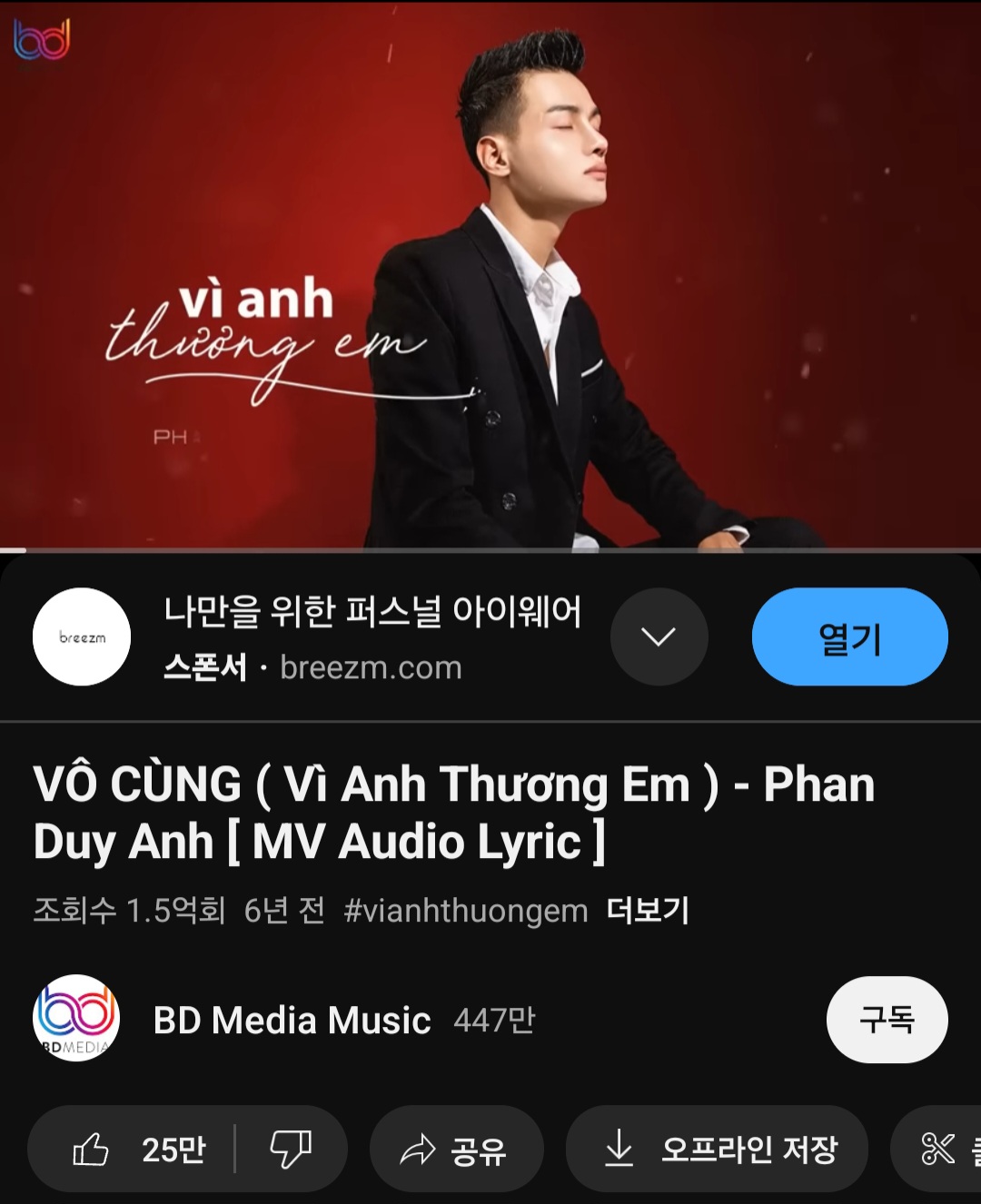Expand the breezm sponsor ad chevron
The height and width of the screenshot is (1204, 981).
[659, 637]
